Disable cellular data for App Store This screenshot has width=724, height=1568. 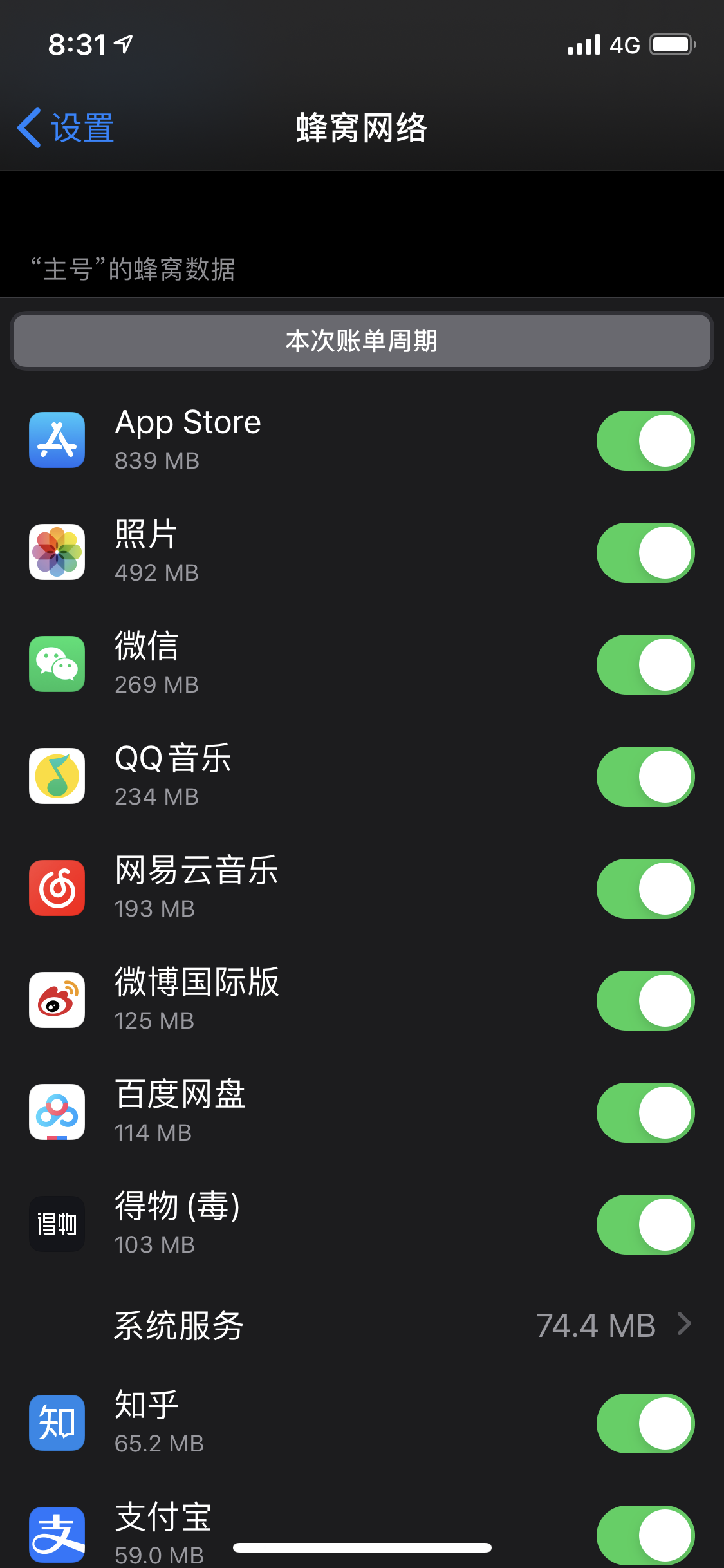645,441
